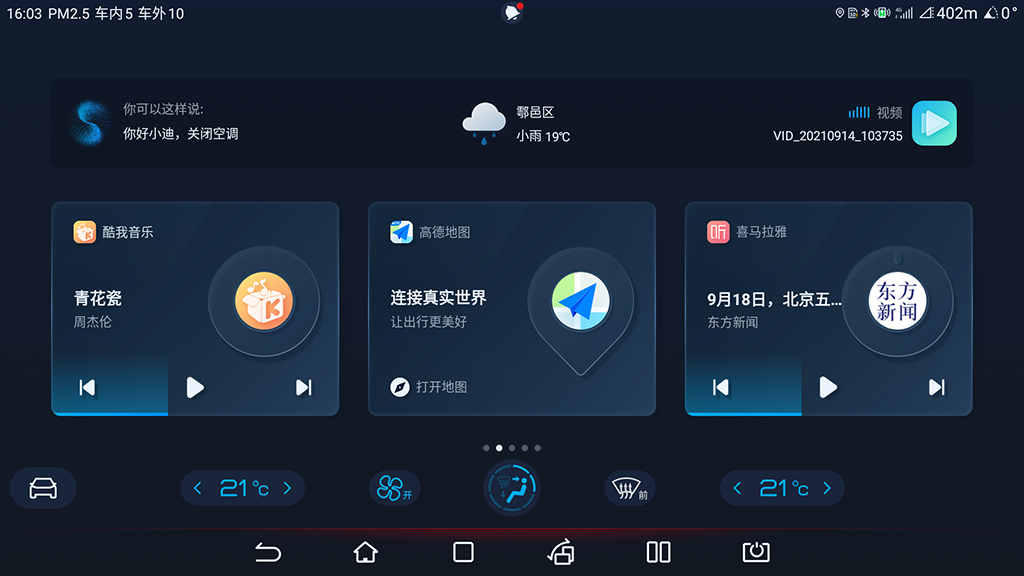Tap 打开地图 to open the map

click(x=429, y=387)
